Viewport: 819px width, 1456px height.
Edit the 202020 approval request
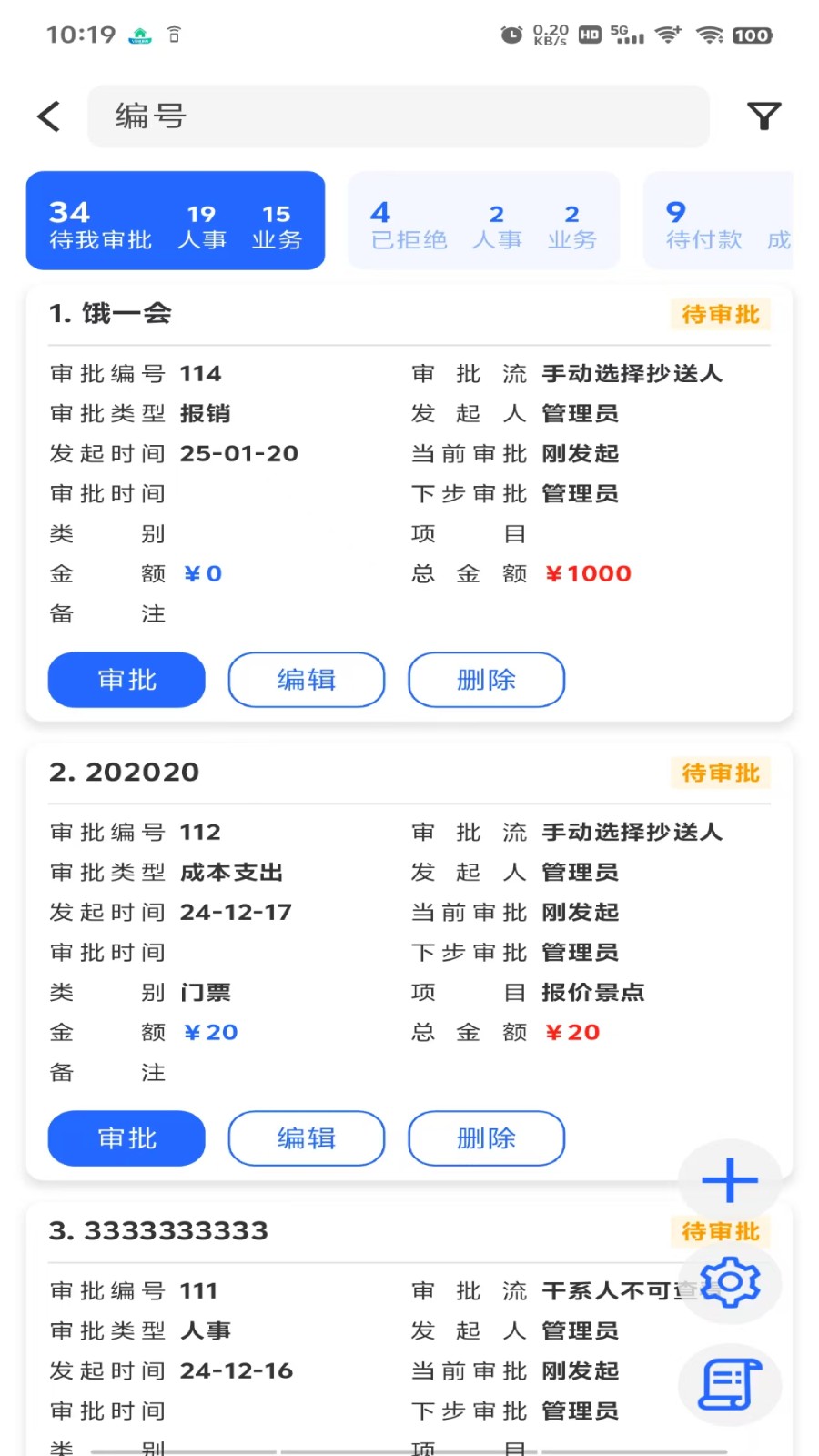coord(306,1138)
